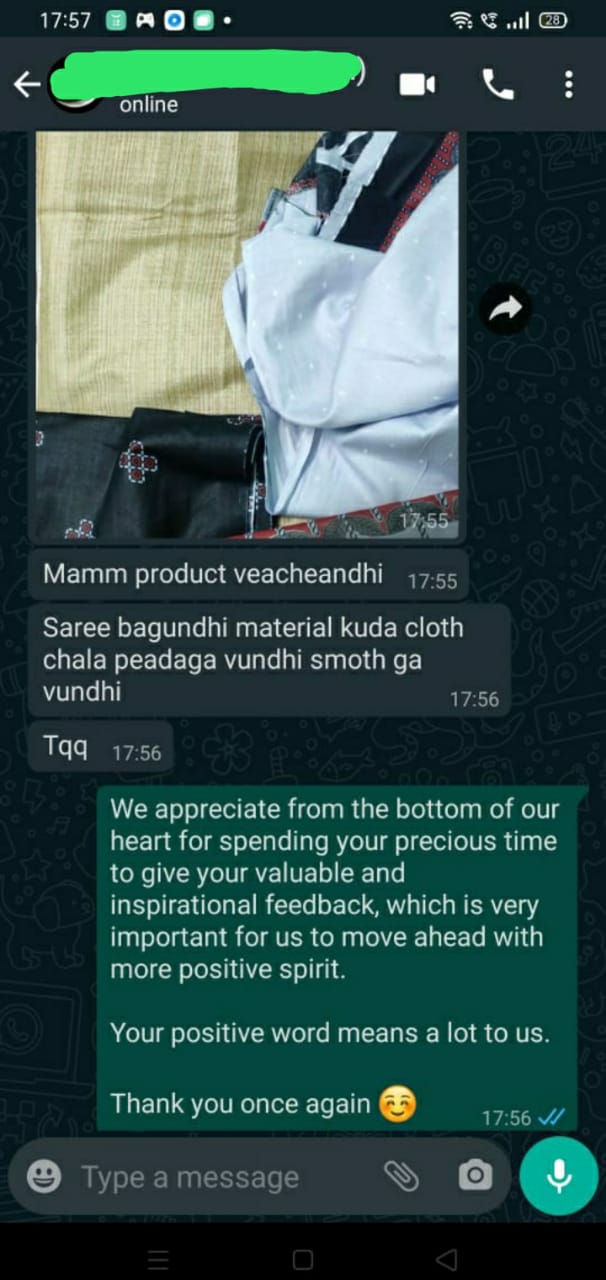The width and height of the screenshot is (606, 1280).
Task: Forward the saree photo using the arrow icon
Action: pyautogui.click(x=506, y=311)
